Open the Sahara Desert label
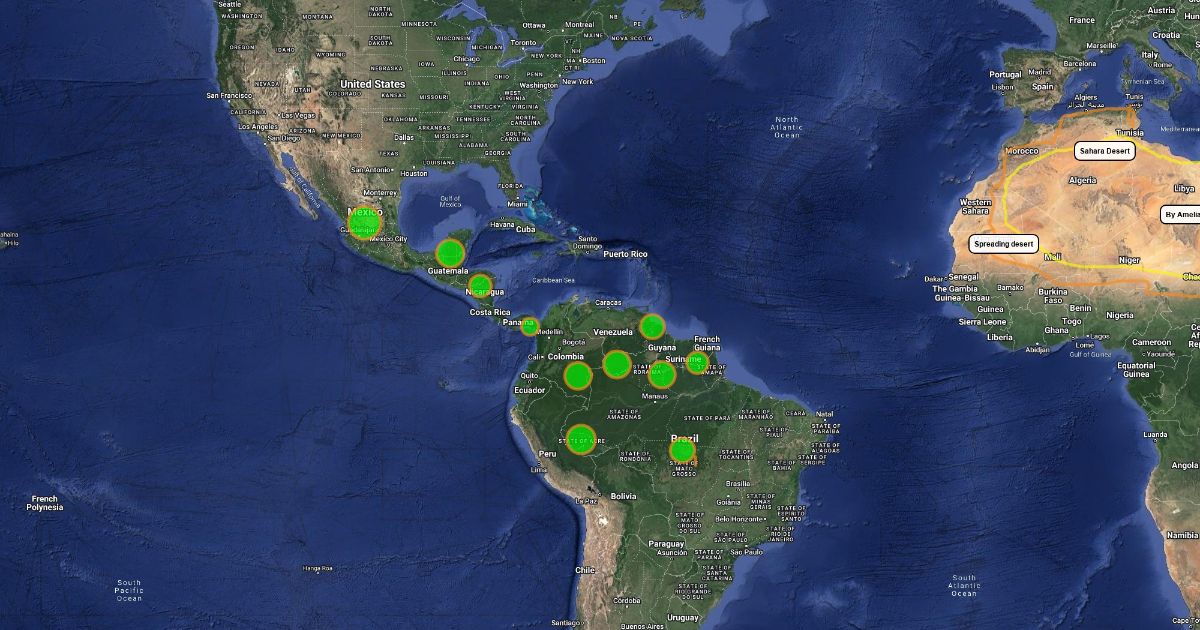Image resolution: width=1200 pixels, height=630 pixels. (x=1105, y=151)
